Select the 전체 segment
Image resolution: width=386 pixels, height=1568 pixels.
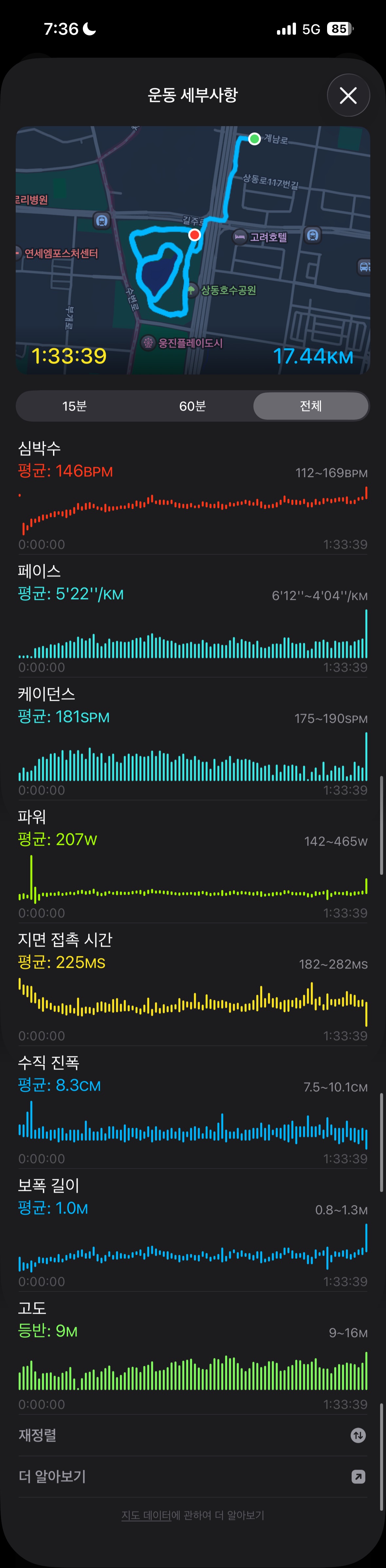pyautogui.click(x=311, y=406)
